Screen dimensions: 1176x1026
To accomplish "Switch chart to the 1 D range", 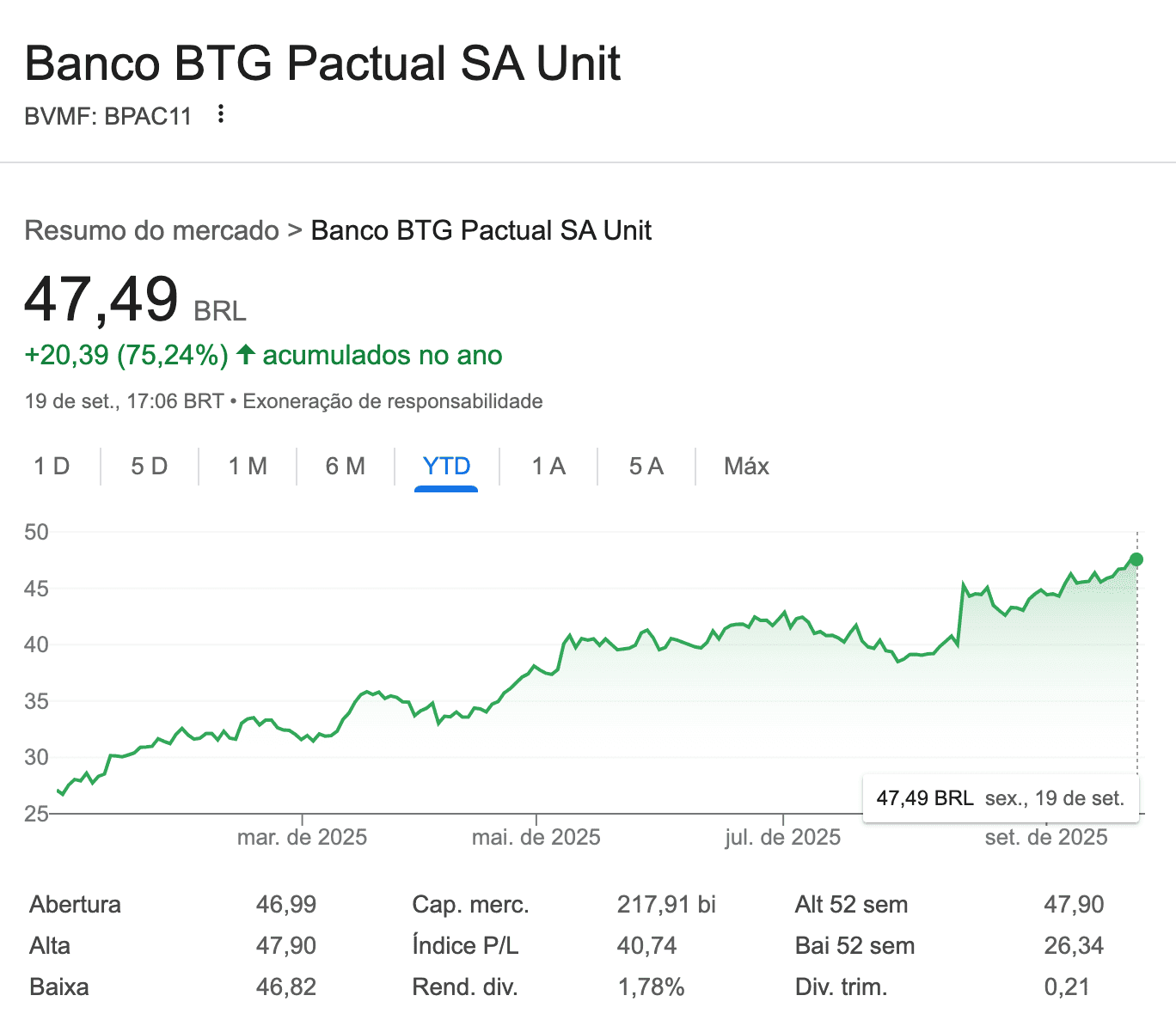I will click(52, 467).
